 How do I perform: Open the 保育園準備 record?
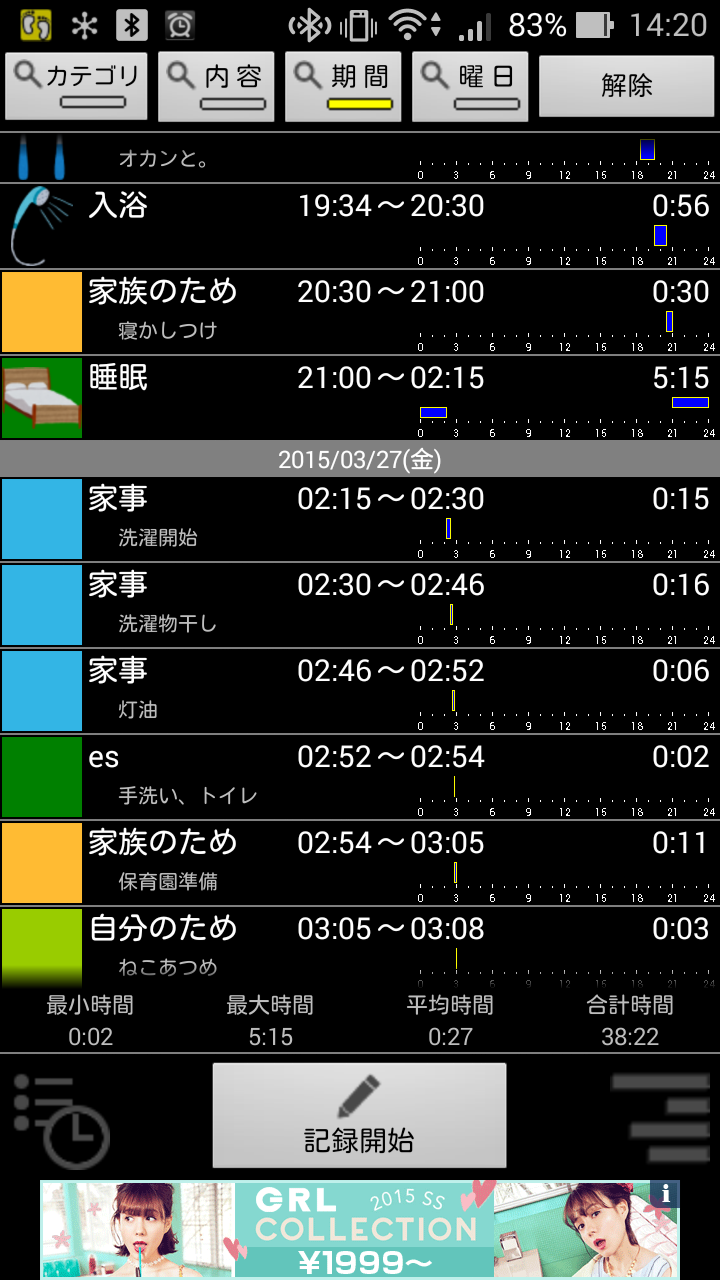point(360,862)
